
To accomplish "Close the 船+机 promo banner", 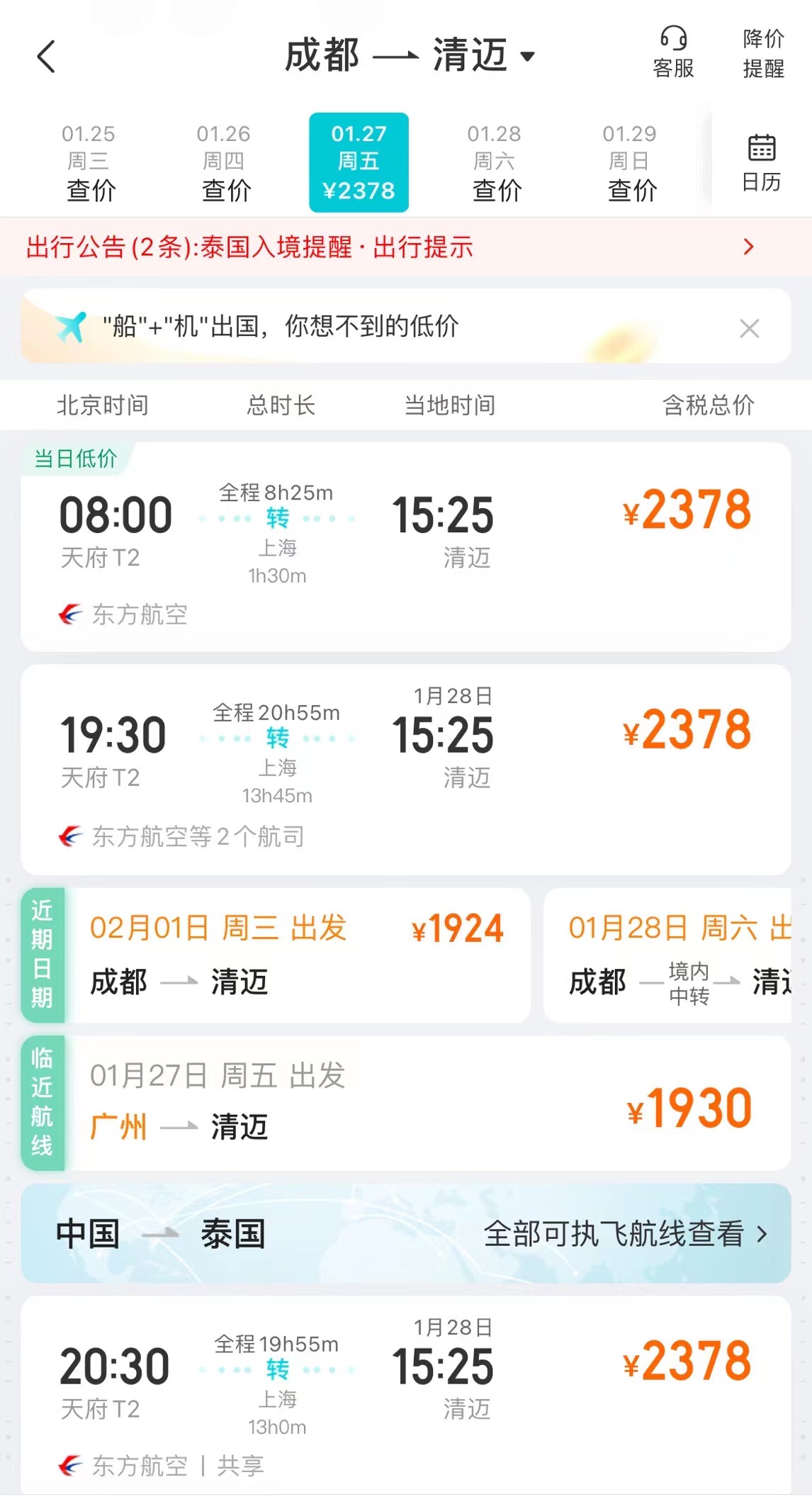I will click(750, 328).
